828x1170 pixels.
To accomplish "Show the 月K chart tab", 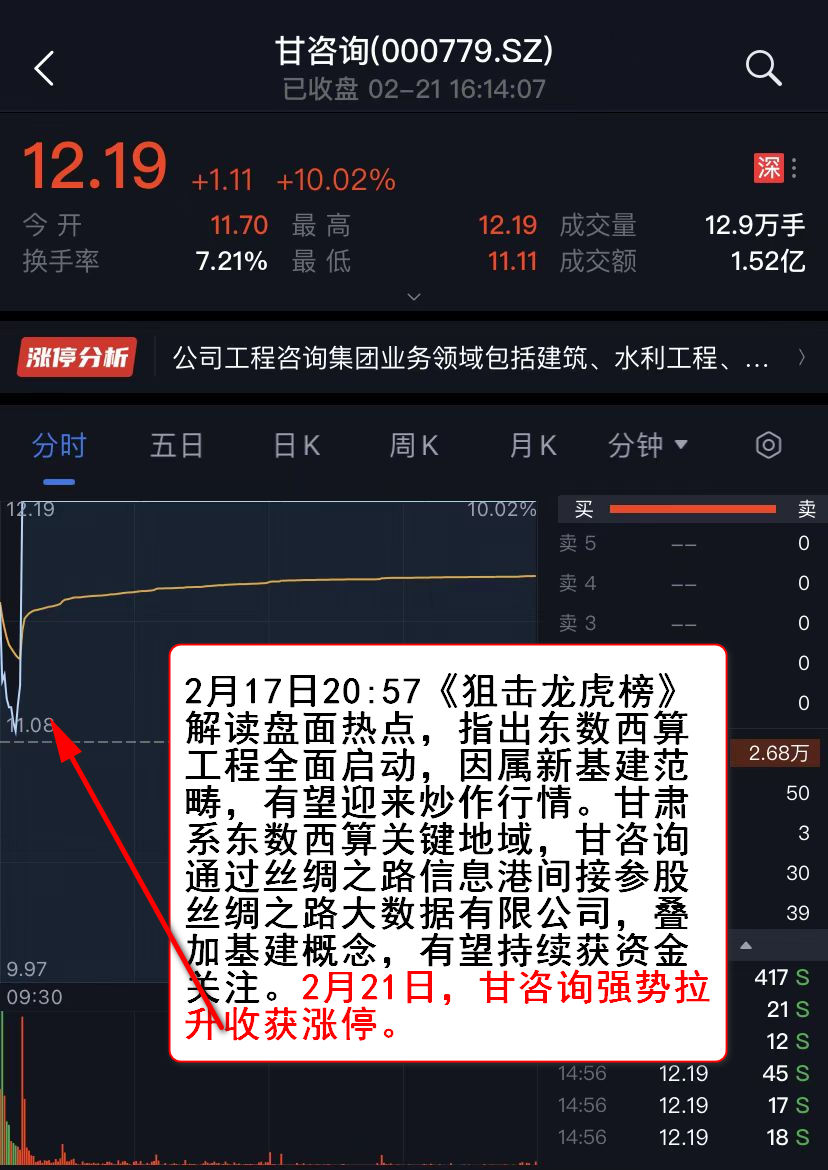I will (532, 445).
